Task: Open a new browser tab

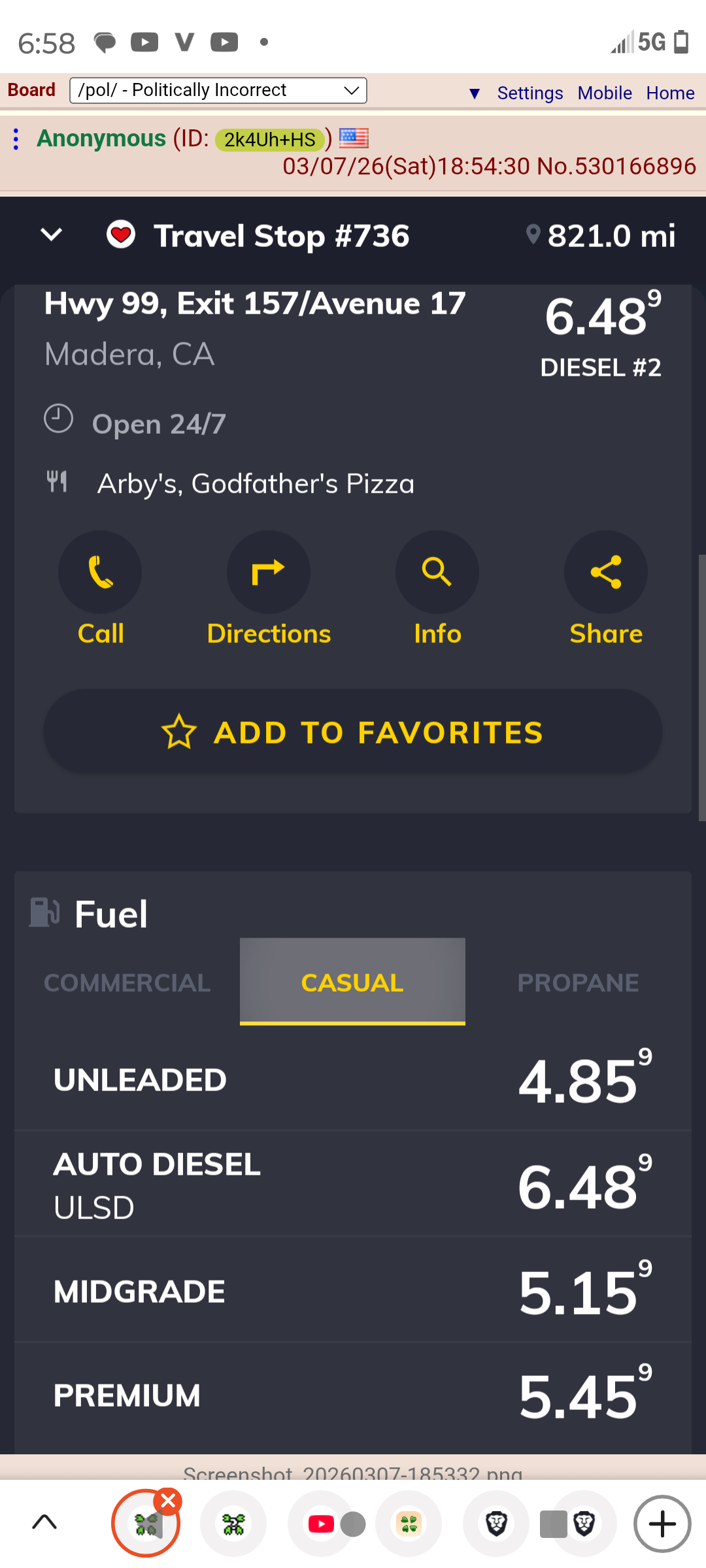Action: pyautogui.click(x=662, y=1524)
